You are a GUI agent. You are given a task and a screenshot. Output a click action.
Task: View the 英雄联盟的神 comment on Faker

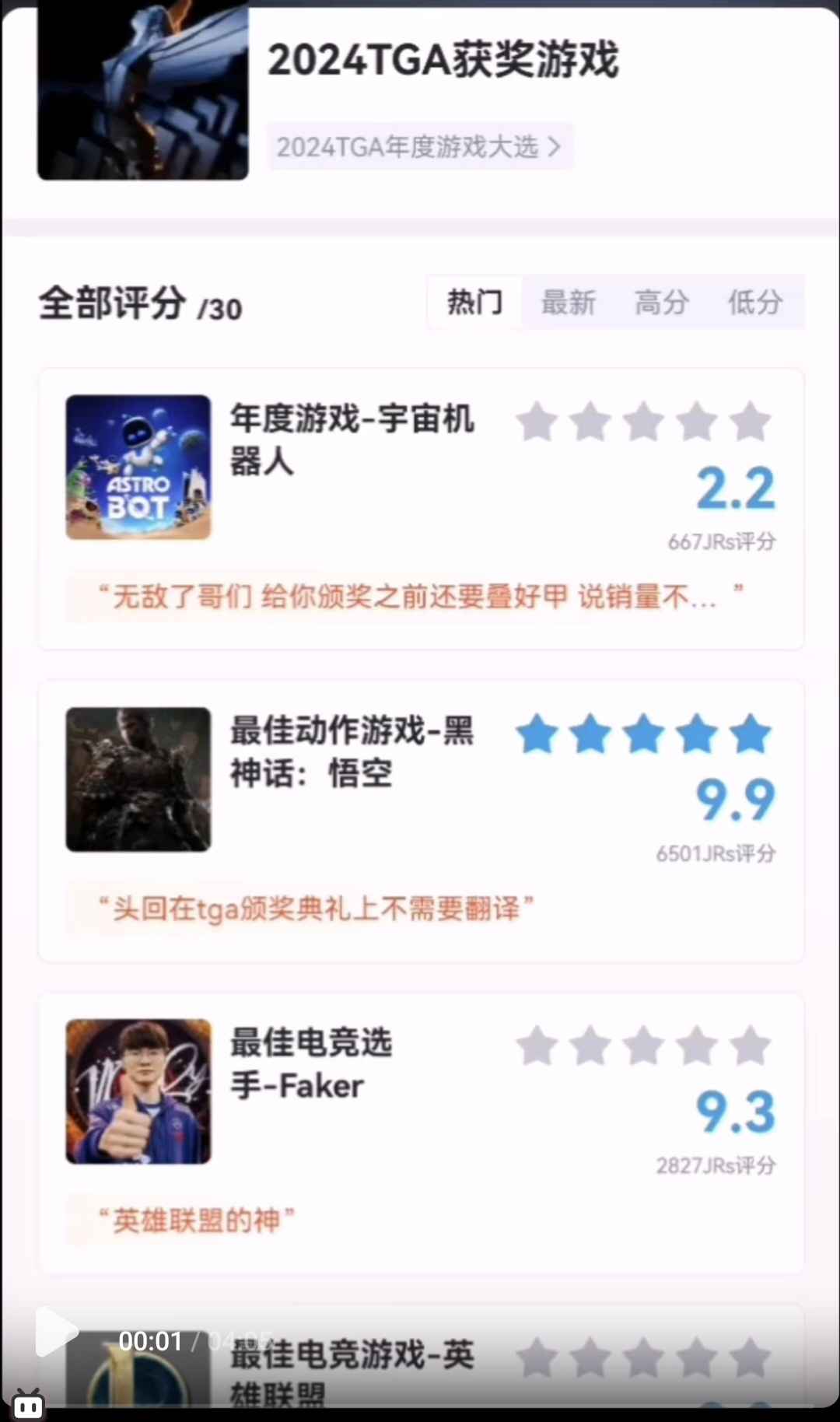196,1221
